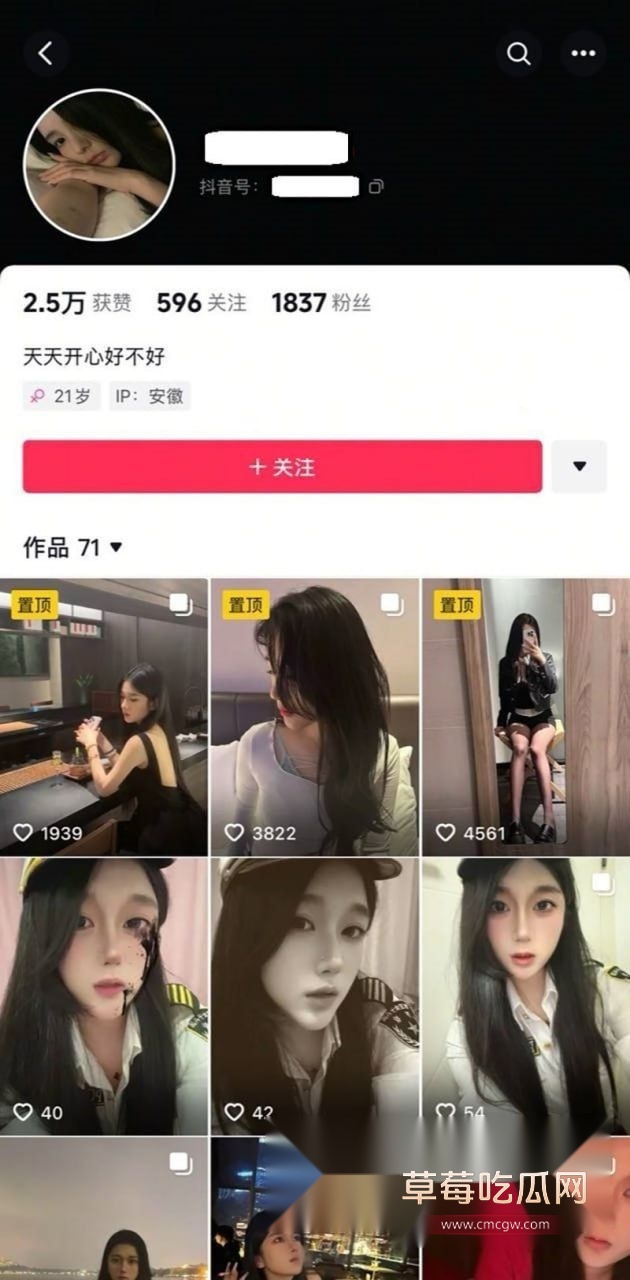Follow this user with the 关注 button
The image size is (630, 1280).
pos(282,467)
